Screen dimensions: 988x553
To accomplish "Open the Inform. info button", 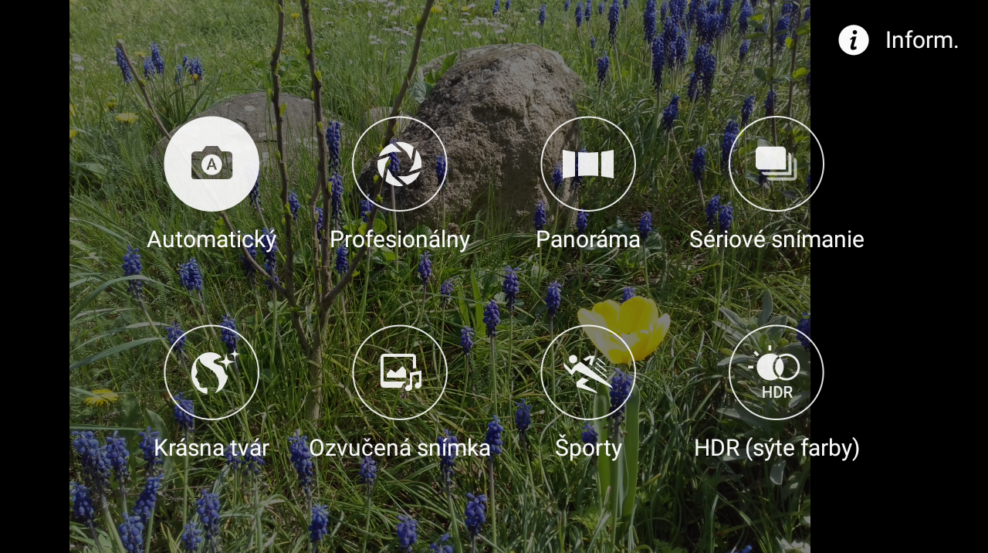I will click(897, 40).
